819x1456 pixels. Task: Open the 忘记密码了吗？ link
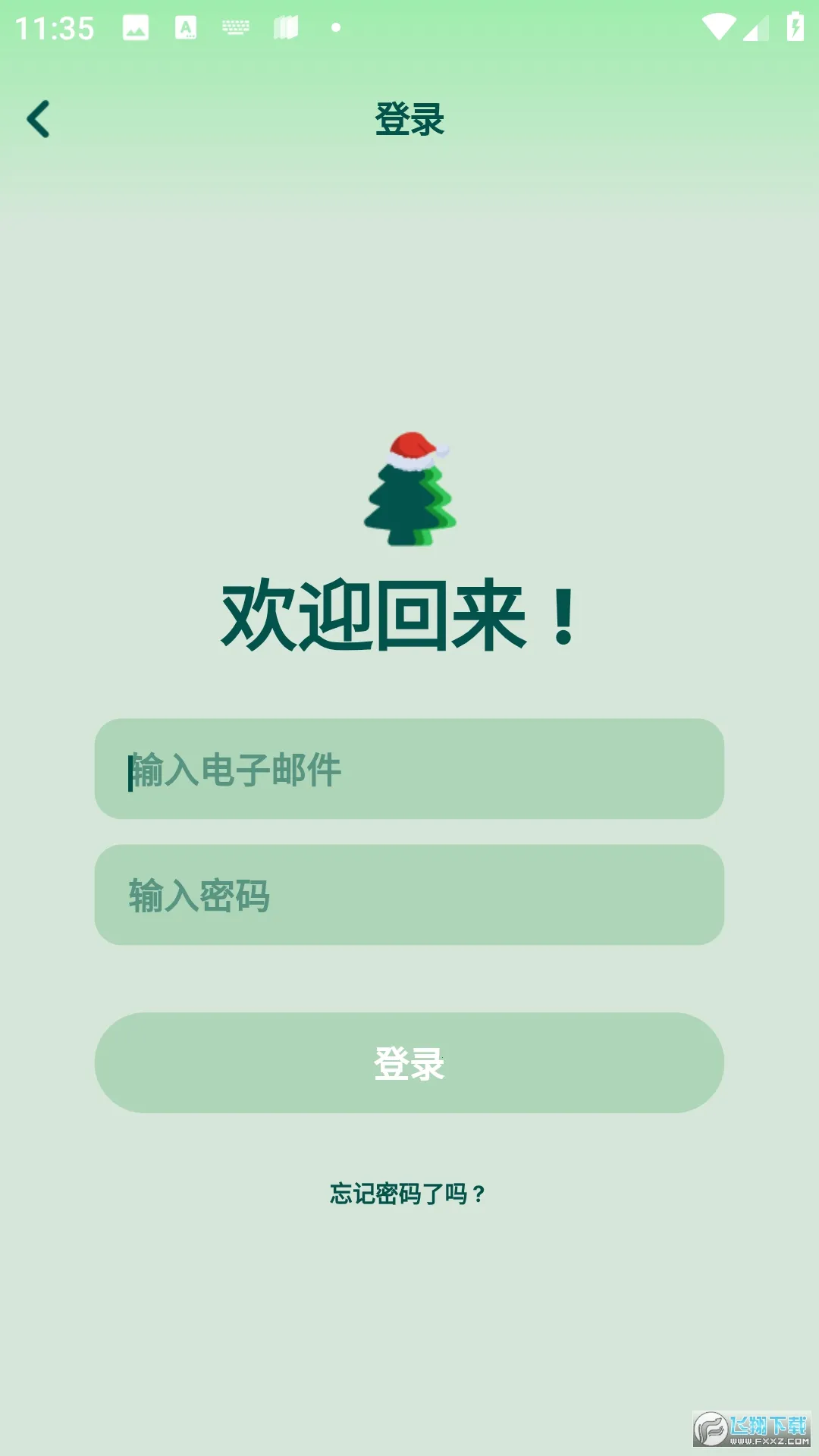[x=408, y=1194]
